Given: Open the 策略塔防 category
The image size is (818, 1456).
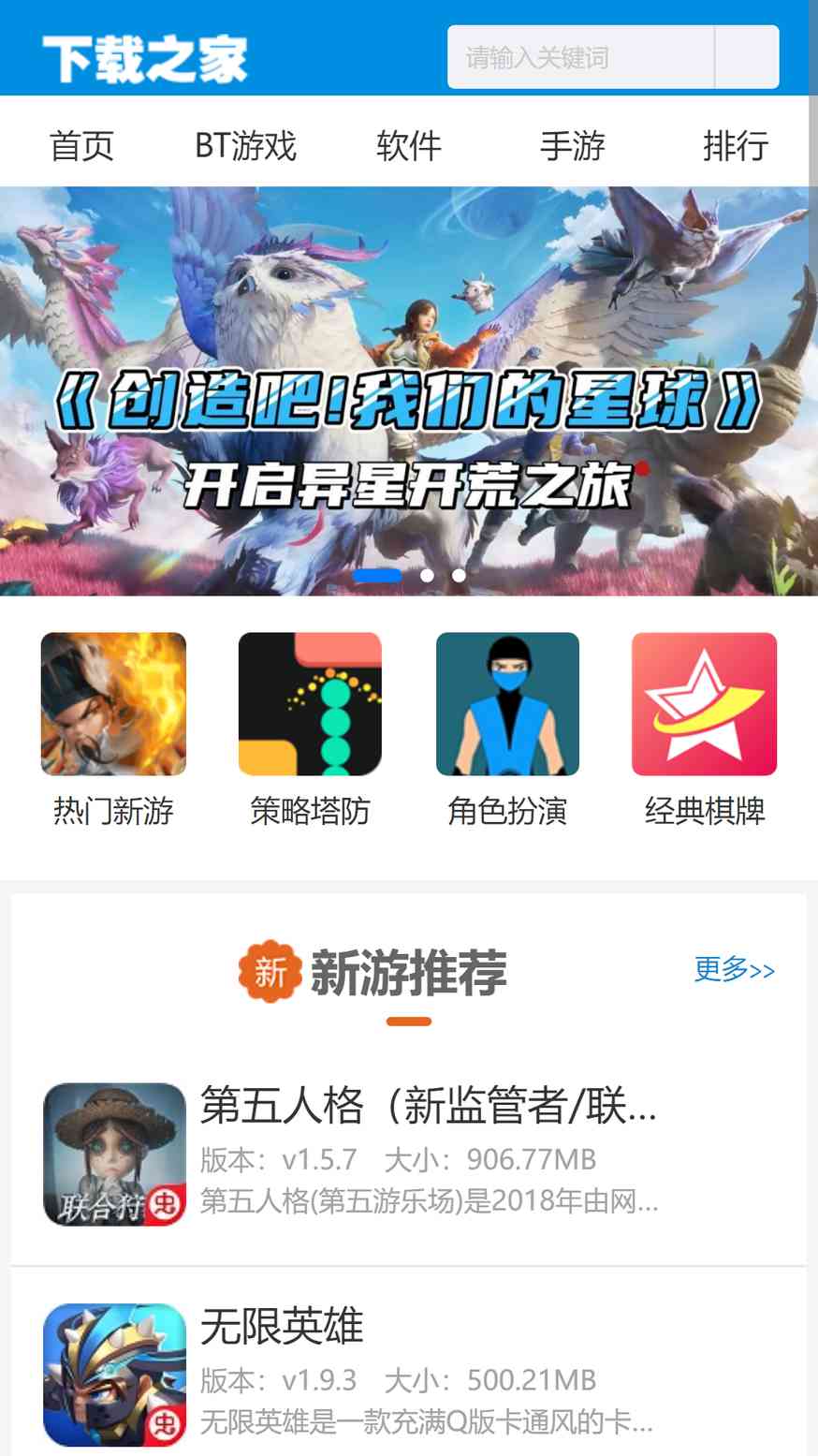Looking at the screenshot, I should tap(310, 728).
